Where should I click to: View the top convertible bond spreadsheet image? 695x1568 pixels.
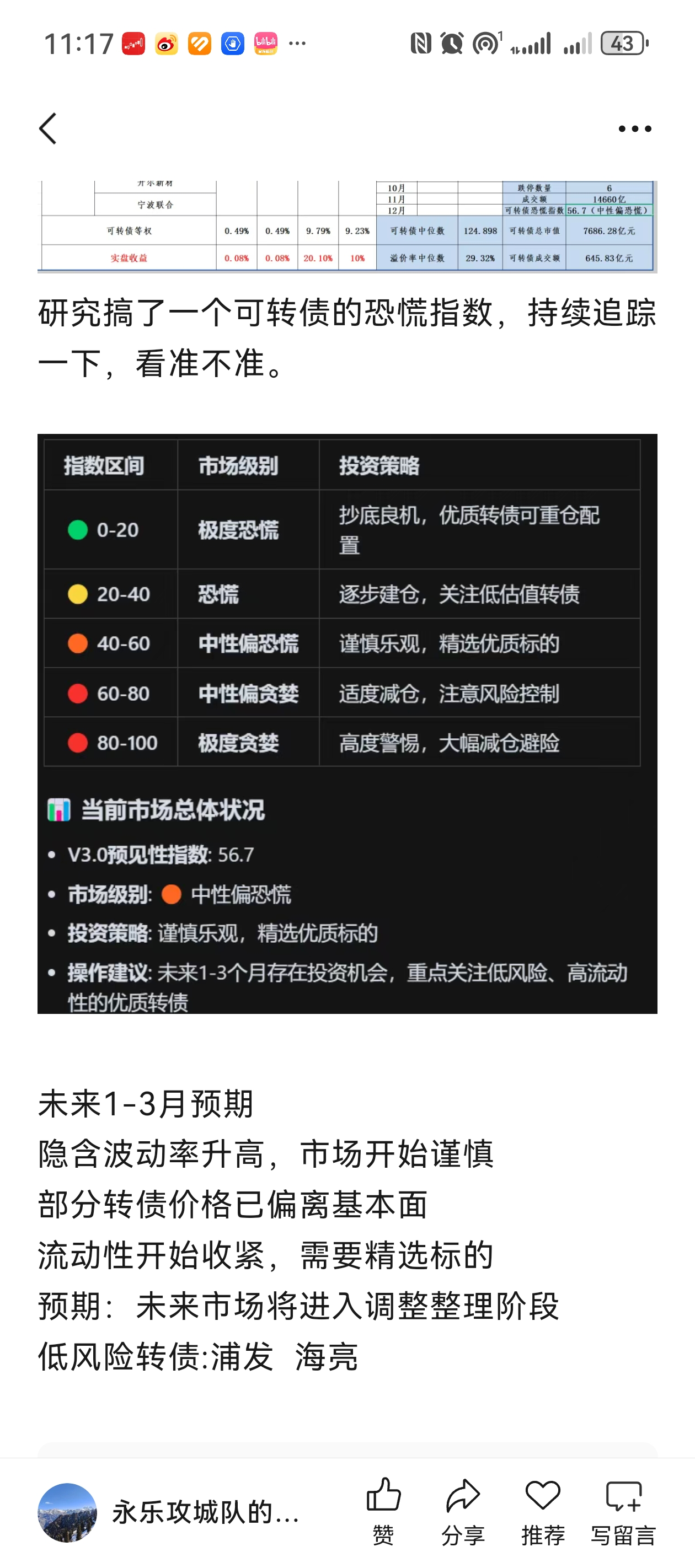click(347, 227)
